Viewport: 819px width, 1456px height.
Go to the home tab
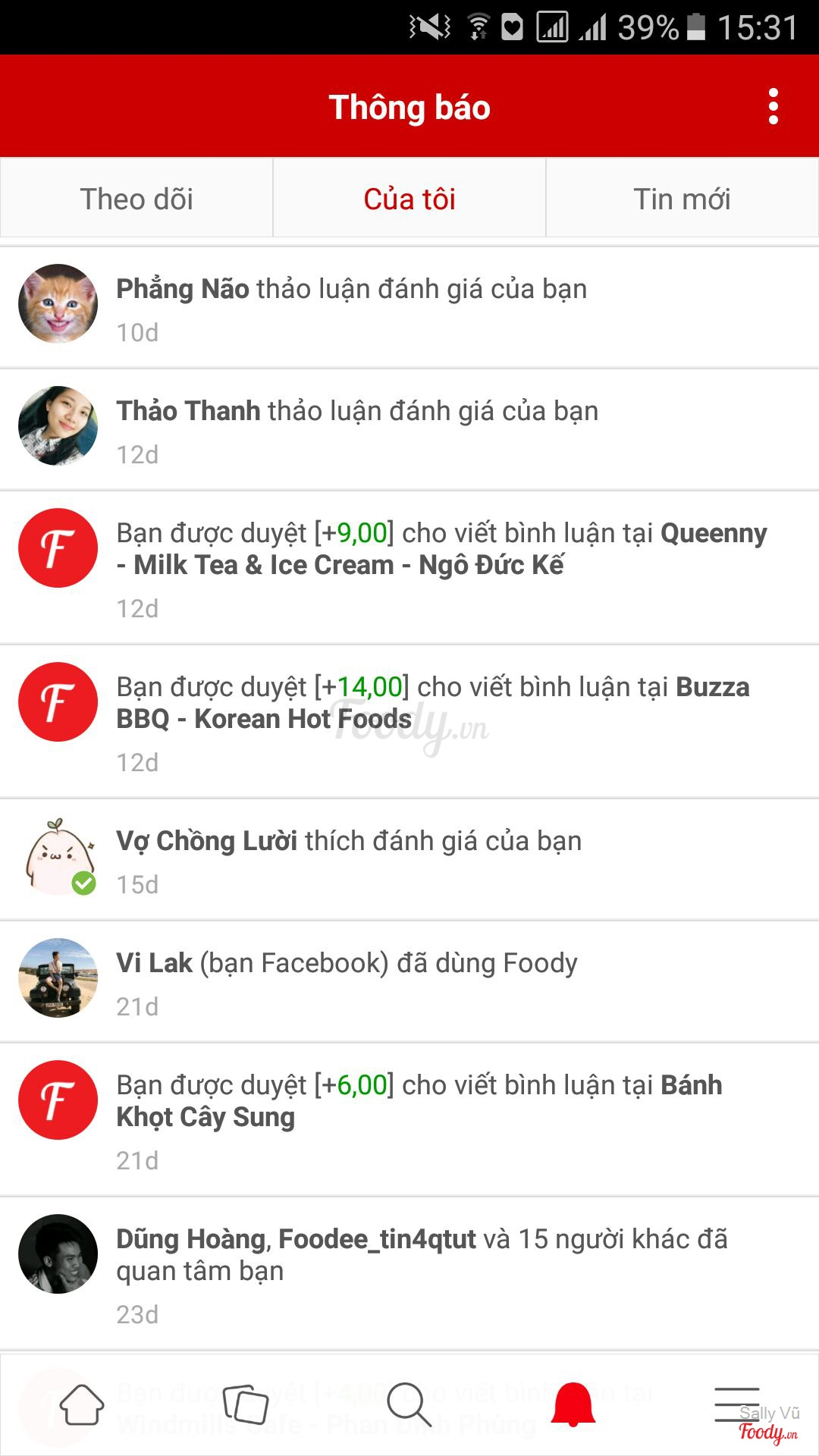[x=82, y=1404]
